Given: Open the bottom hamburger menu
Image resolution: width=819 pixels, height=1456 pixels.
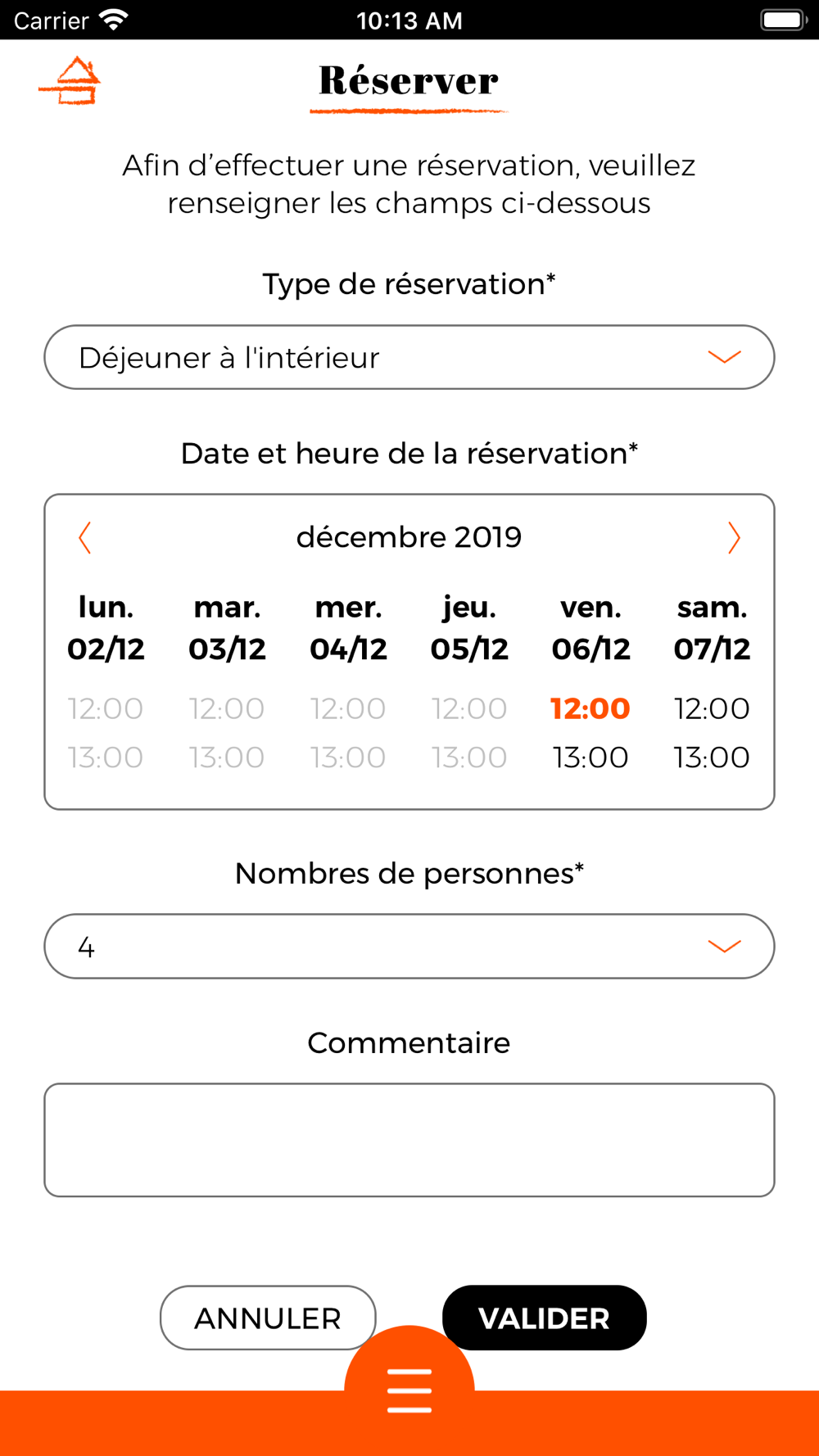Looking at the screenshot, I should pos(409,1390).
